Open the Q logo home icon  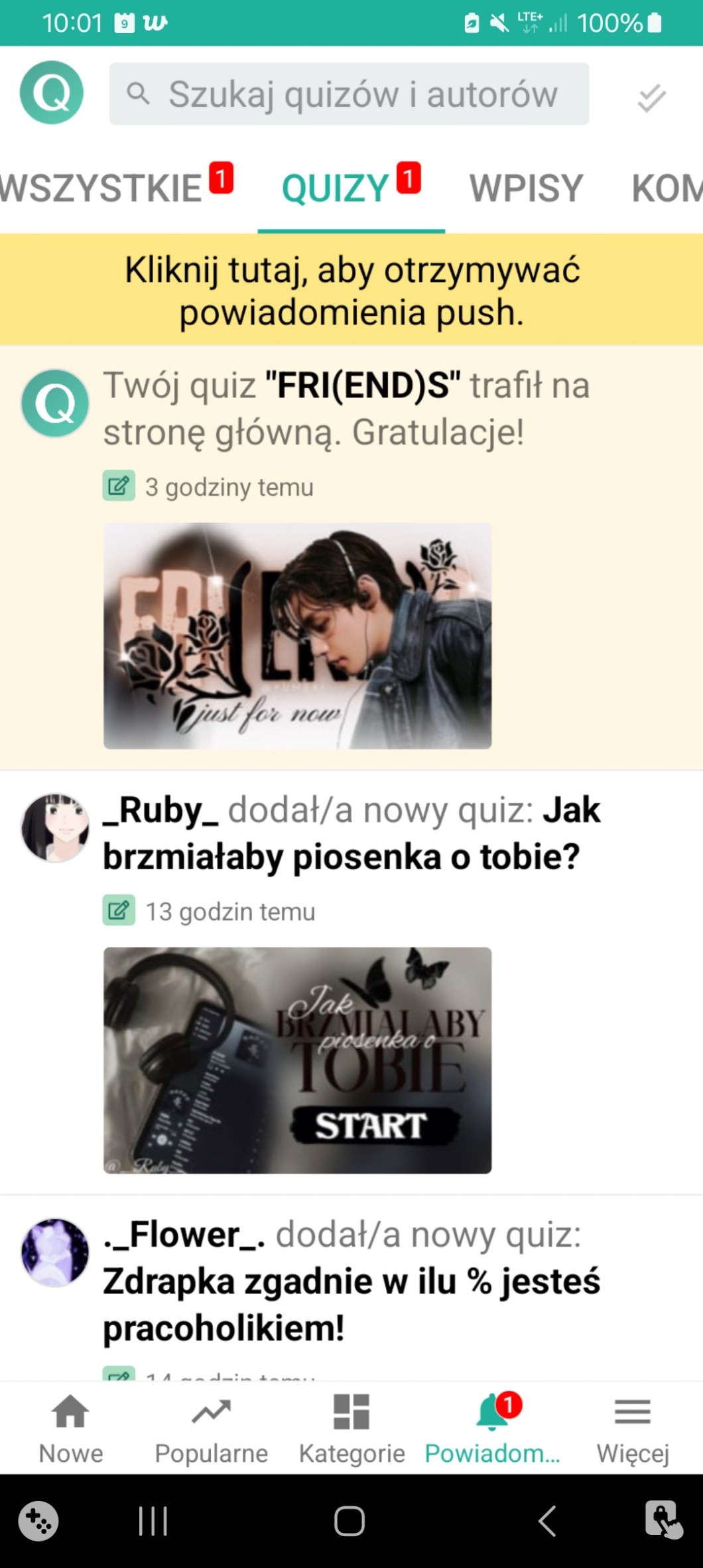[52, 93]
